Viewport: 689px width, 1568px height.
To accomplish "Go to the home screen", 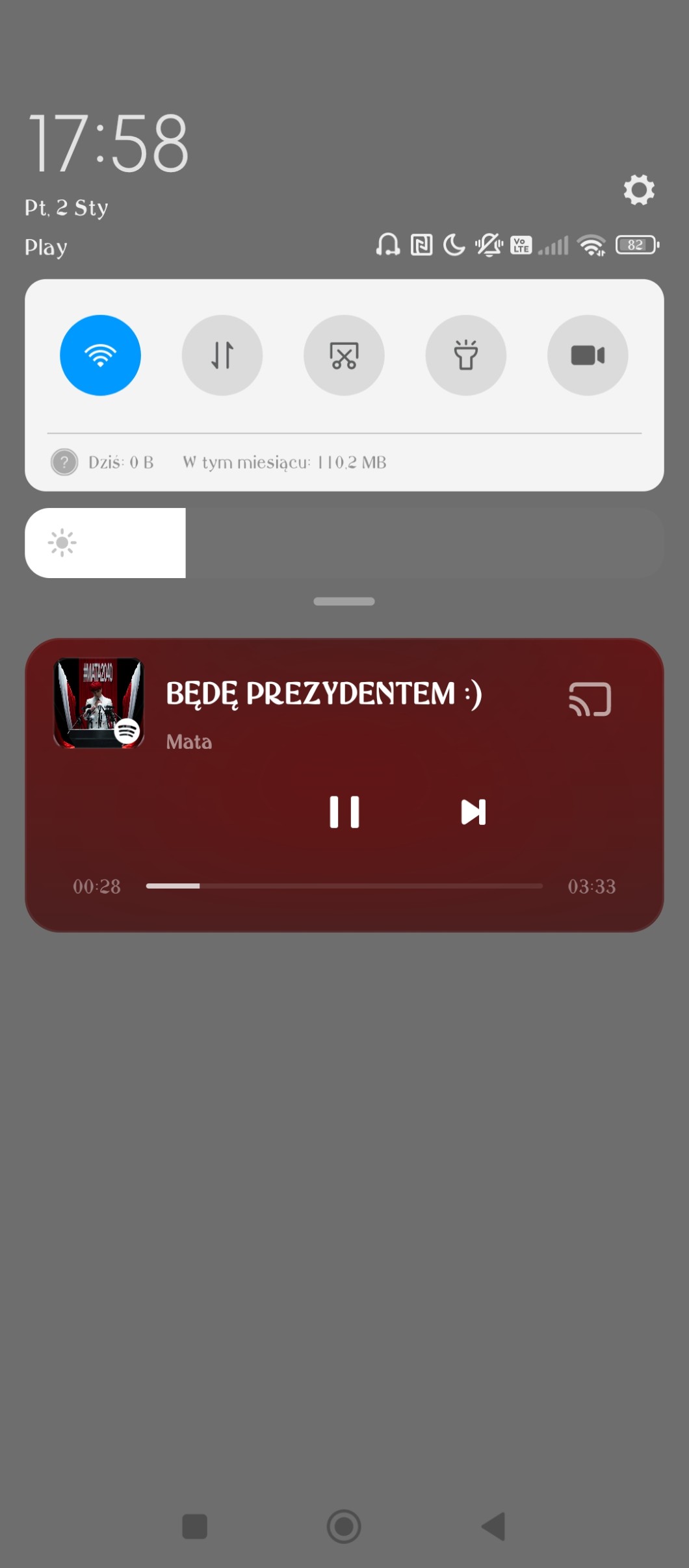I will pos(344,1526).
